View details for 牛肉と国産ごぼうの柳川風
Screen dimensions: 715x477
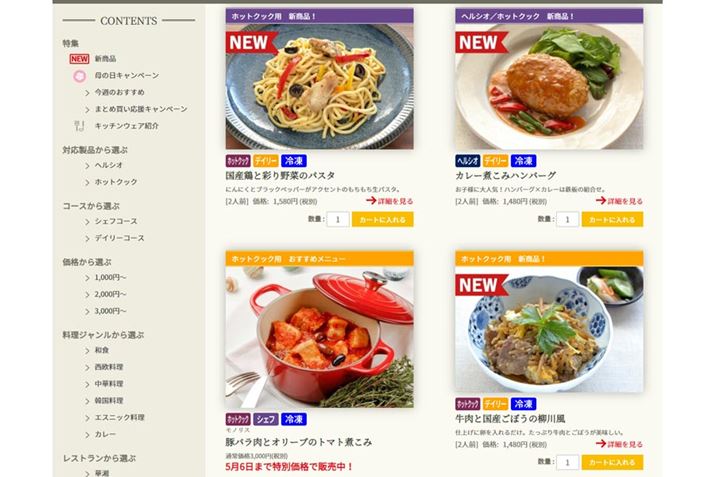coord(619,444)
